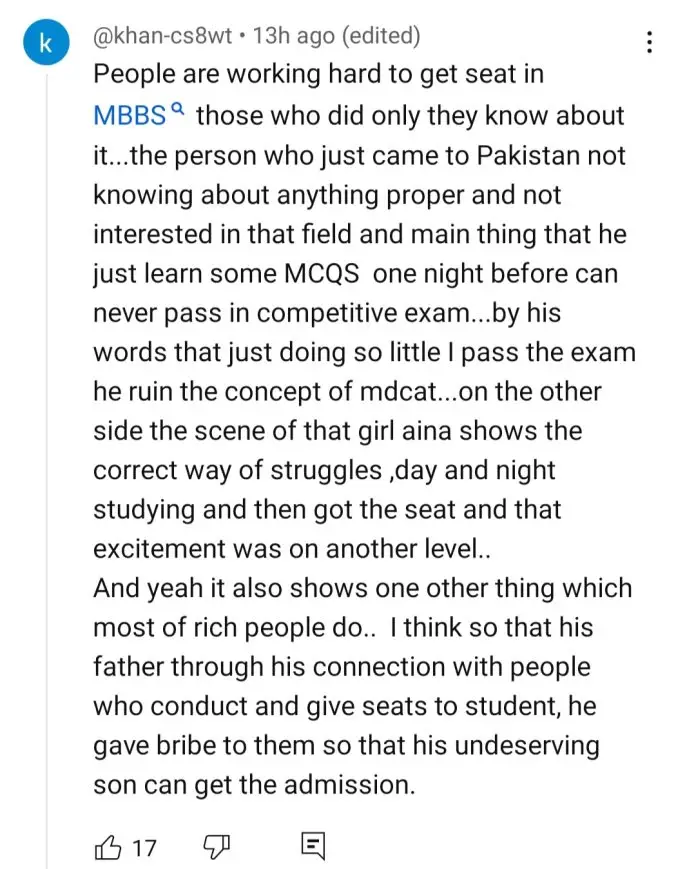Image resolution: width=696 pixels, height=869 pixels.
Task: Open the @khan-cs8wt username handle
Action: point(162,36)
